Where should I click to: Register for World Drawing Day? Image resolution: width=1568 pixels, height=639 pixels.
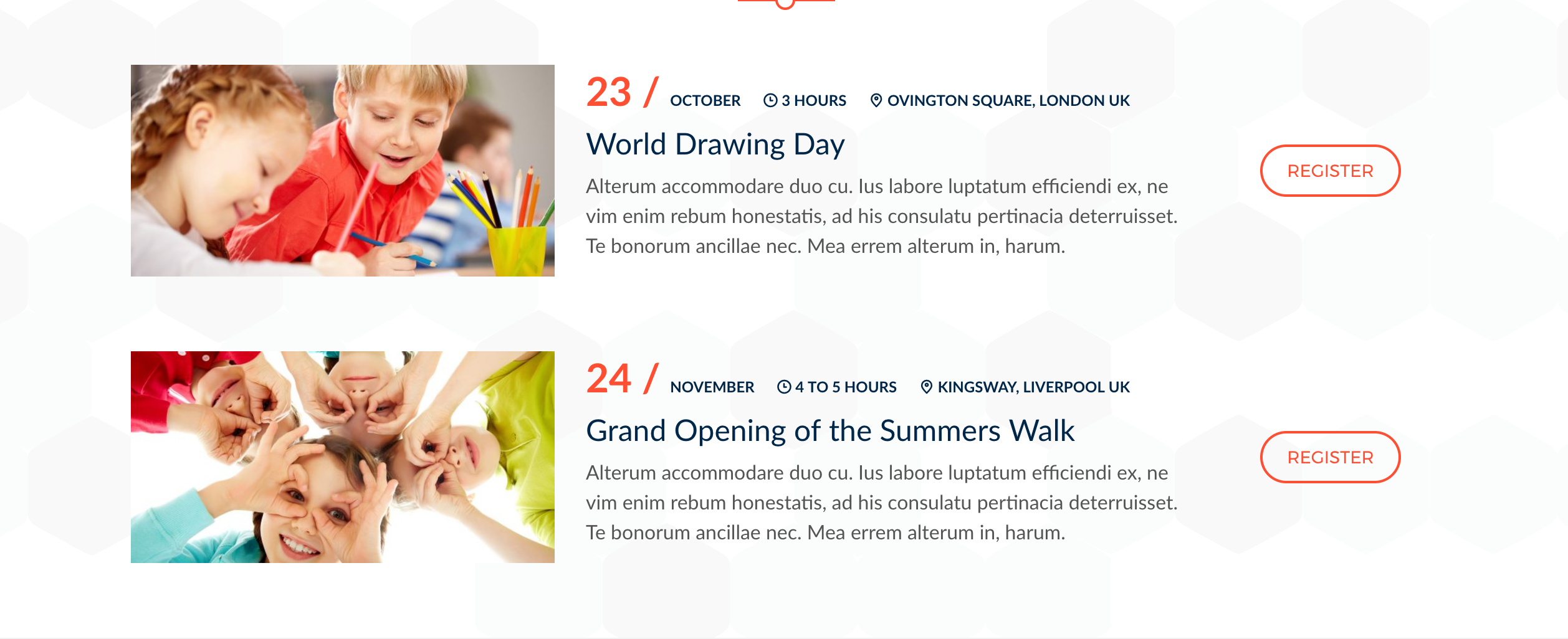(1330, 171)
